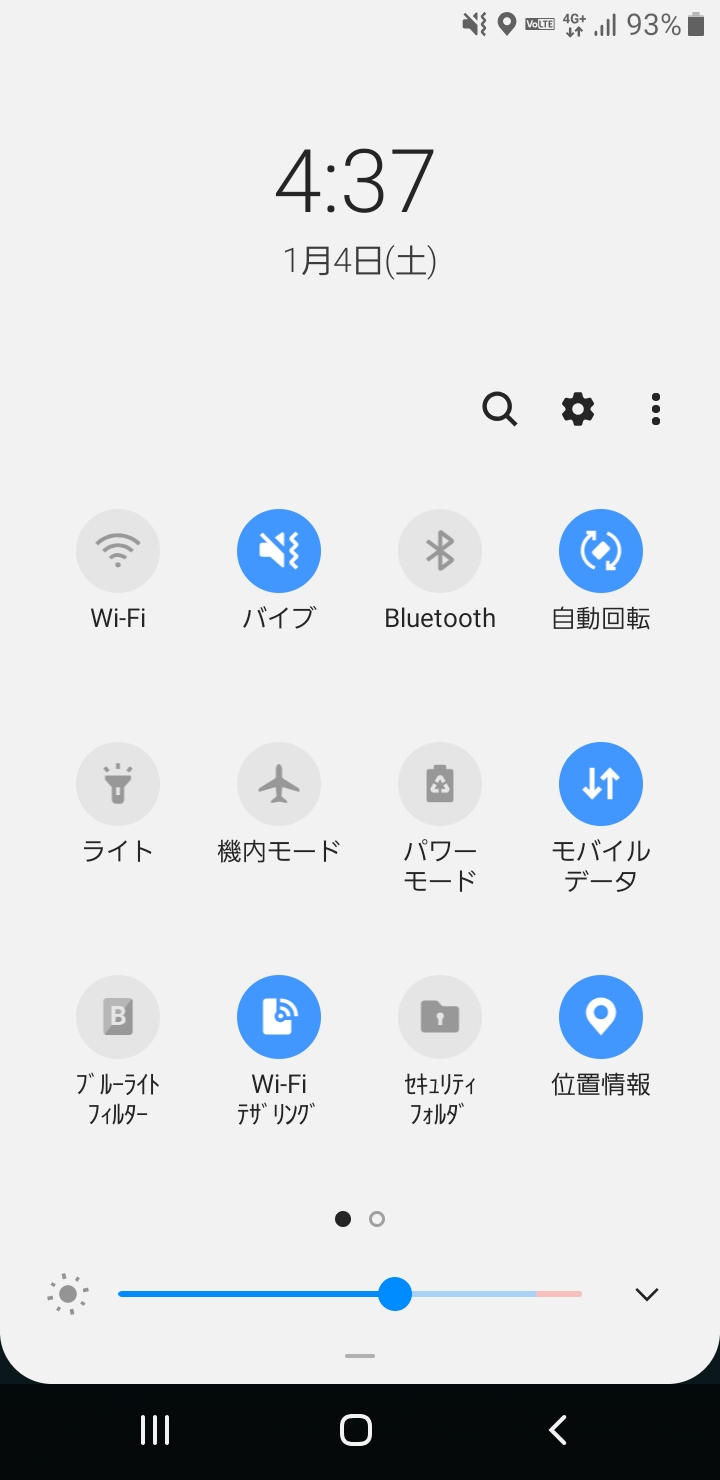Set brightness near the slider's right end
720x1480 pixels.
click(x=570, y=1294)
